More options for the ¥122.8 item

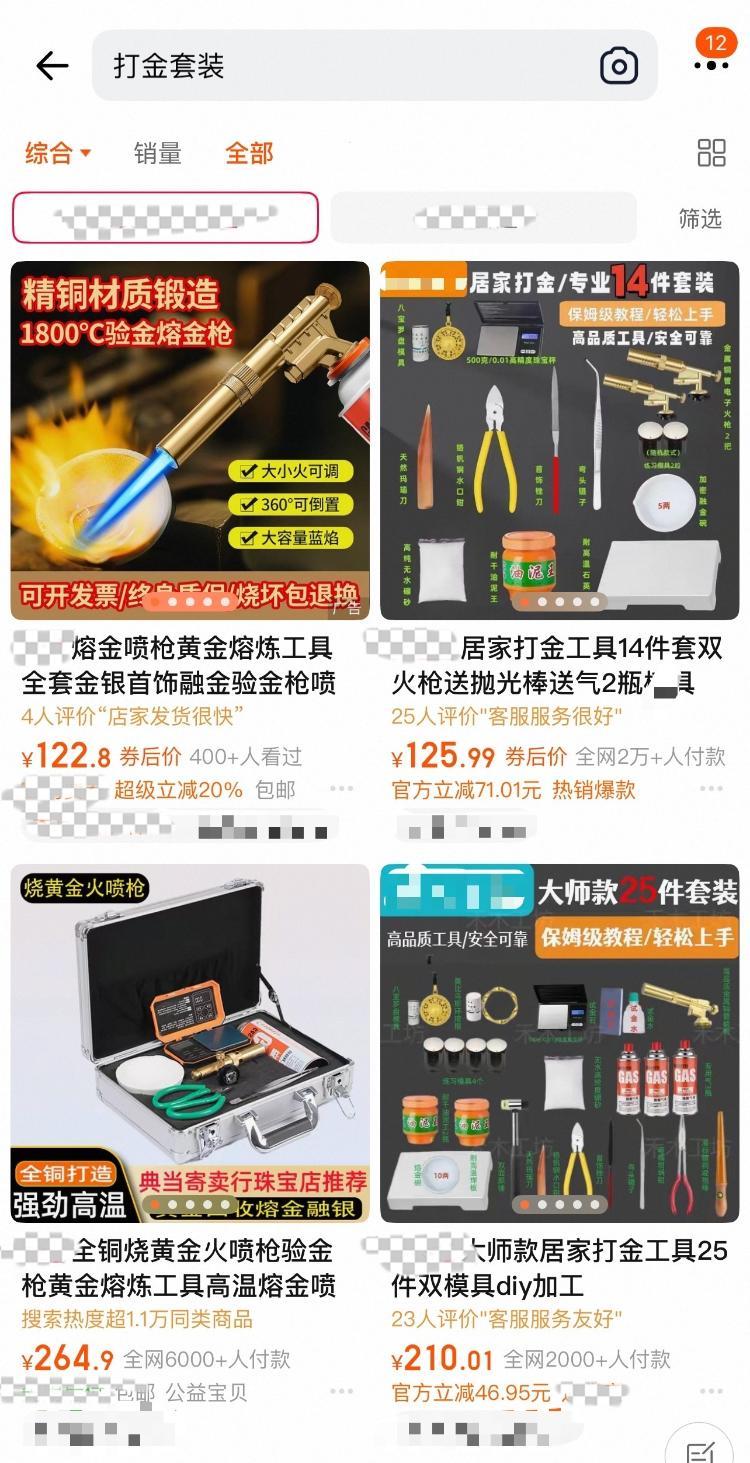click(342, 789)
